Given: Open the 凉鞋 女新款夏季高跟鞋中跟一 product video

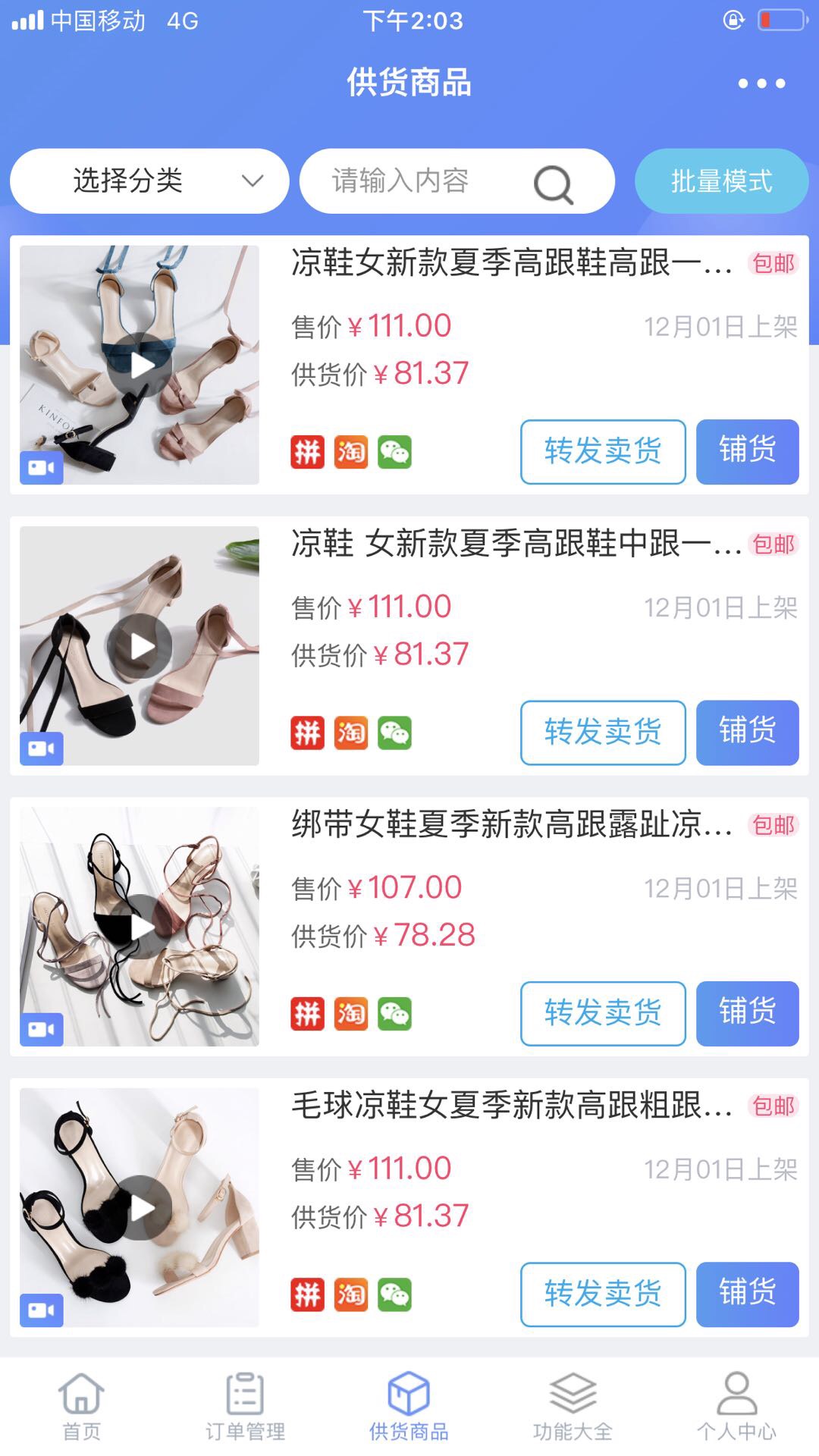Looking at the screenshot, I should tap(140, 646).
